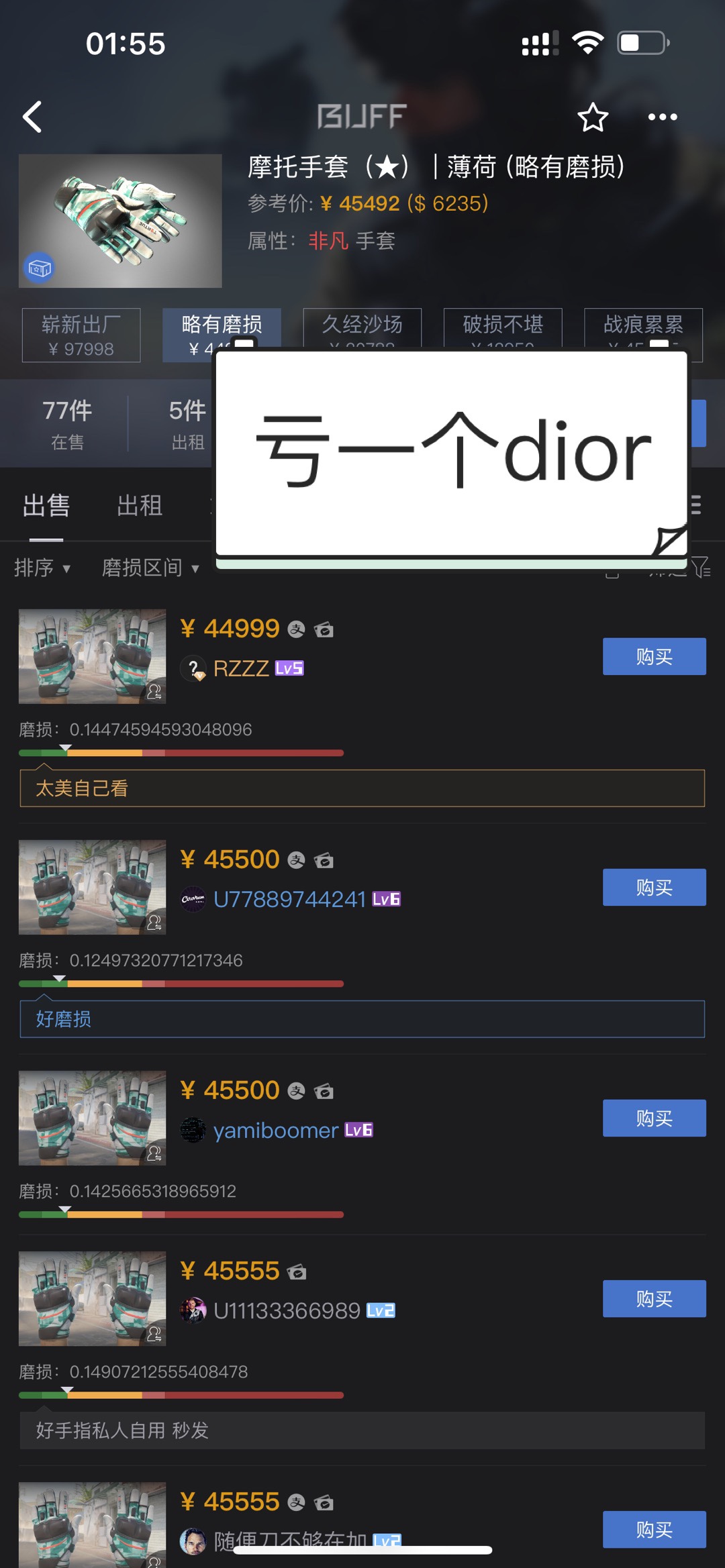Switch to the 出售 tab
This screenshot has width=725, height=1568.
tap(46, 505)
